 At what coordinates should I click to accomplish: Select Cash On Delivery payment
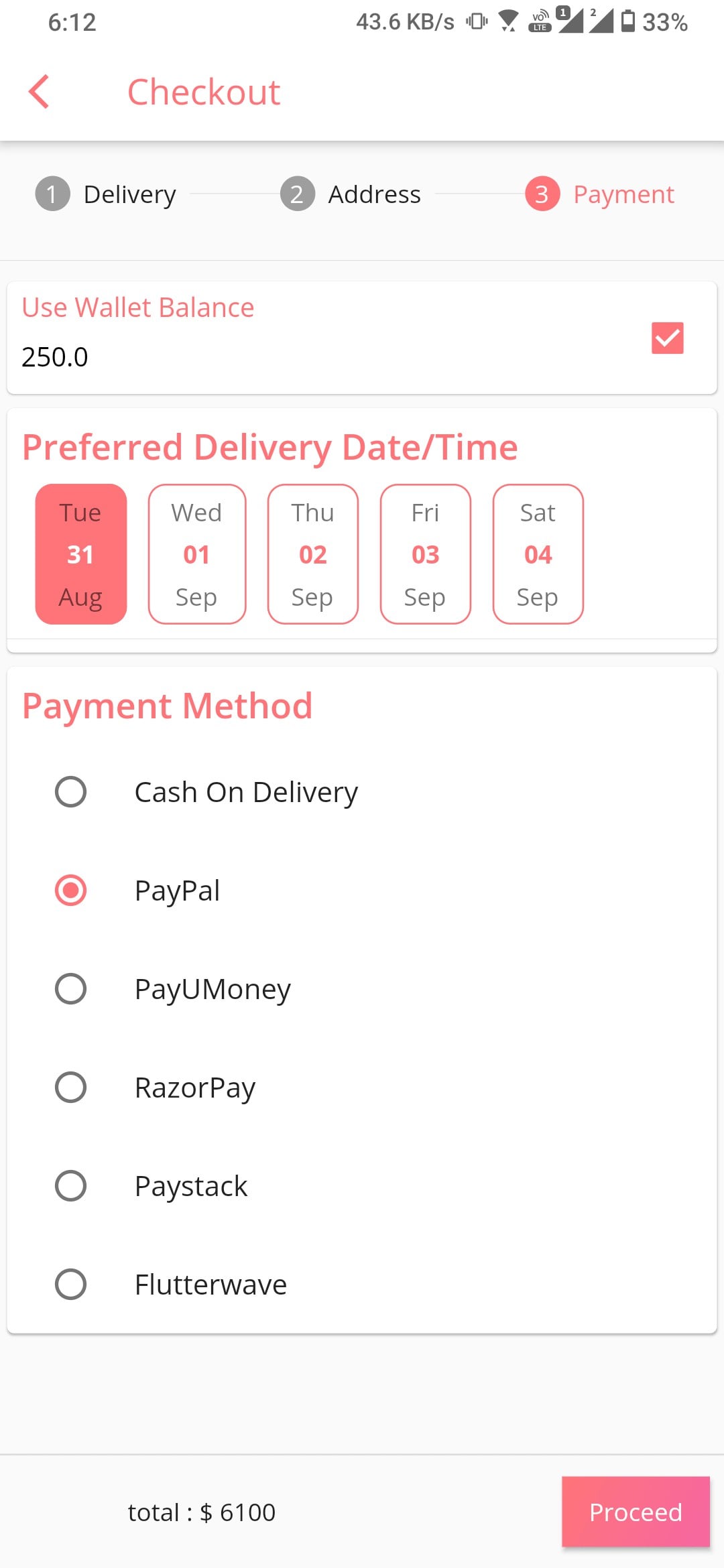70,792
